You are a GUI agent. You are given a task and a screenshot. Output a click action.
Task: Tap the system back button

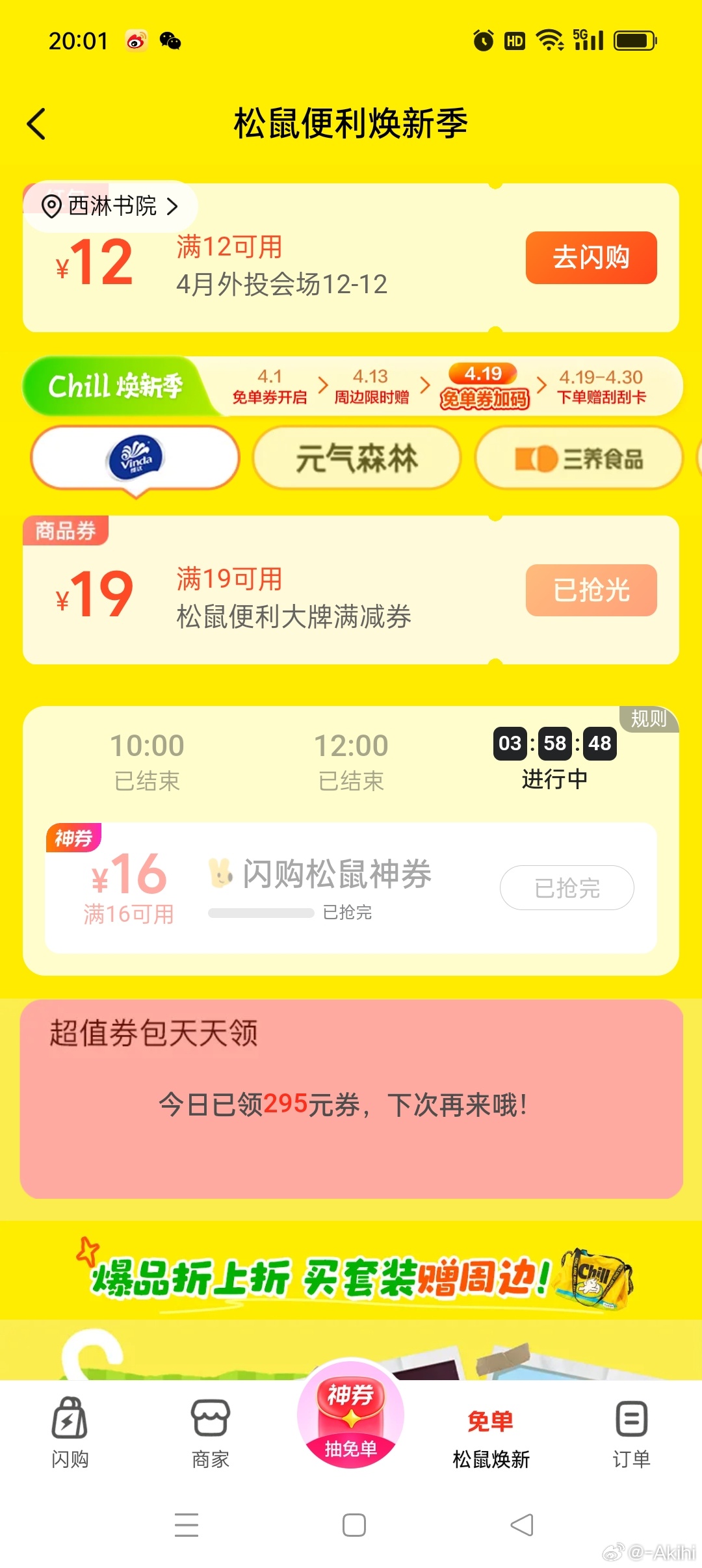tap(522, 1525)
